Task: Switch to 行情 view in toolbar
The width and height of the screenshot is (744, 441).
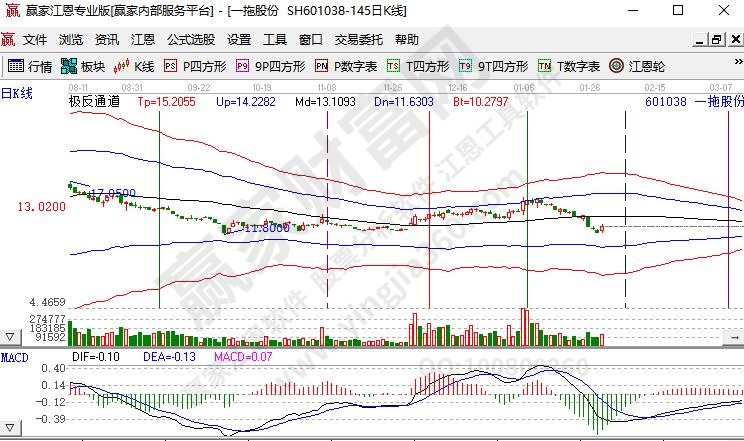Action: [x=31, y=66]
